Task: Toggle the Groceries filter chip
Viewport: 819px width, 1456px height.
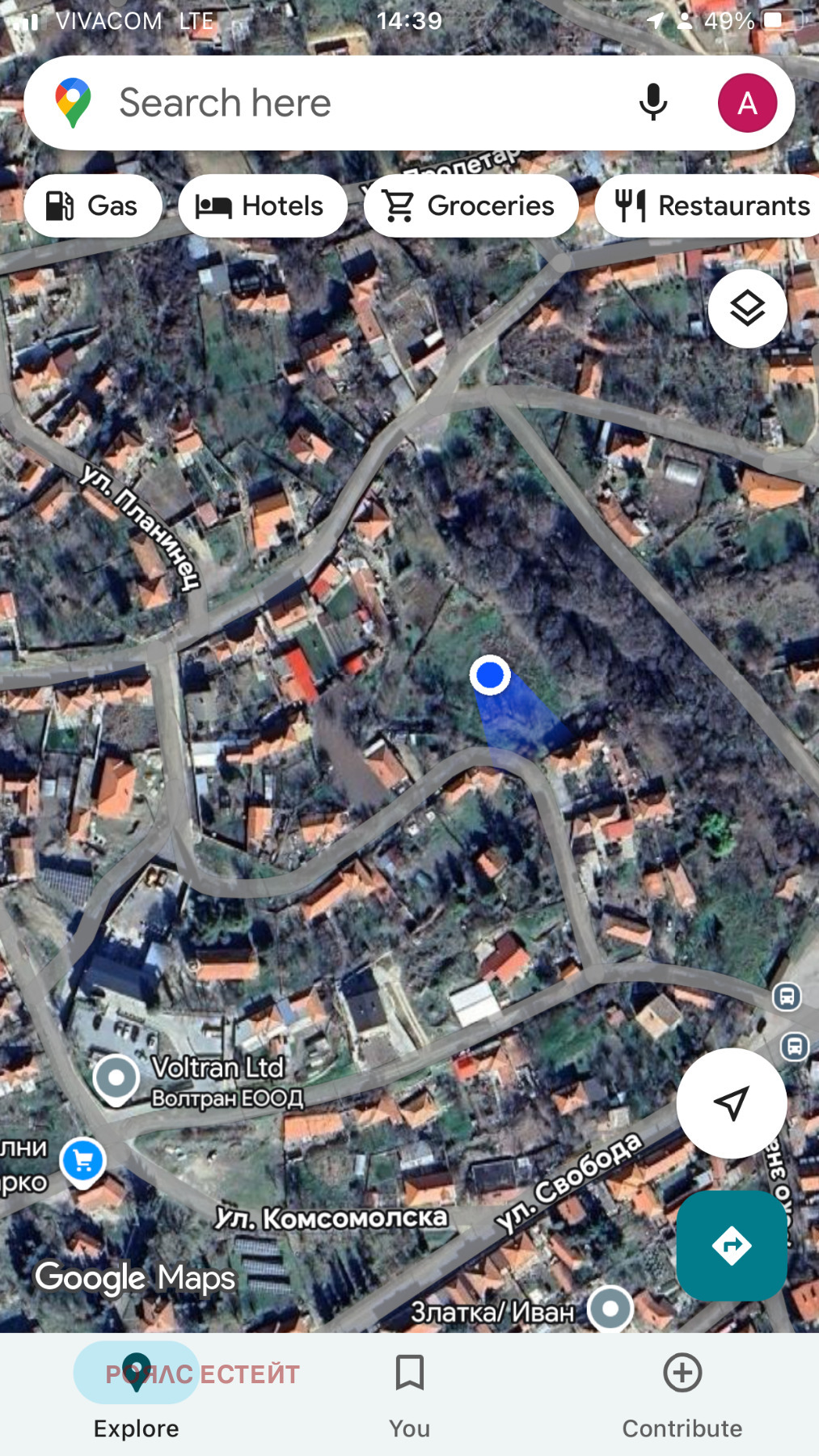Action: pyautogui.click(x=471, y=205)
